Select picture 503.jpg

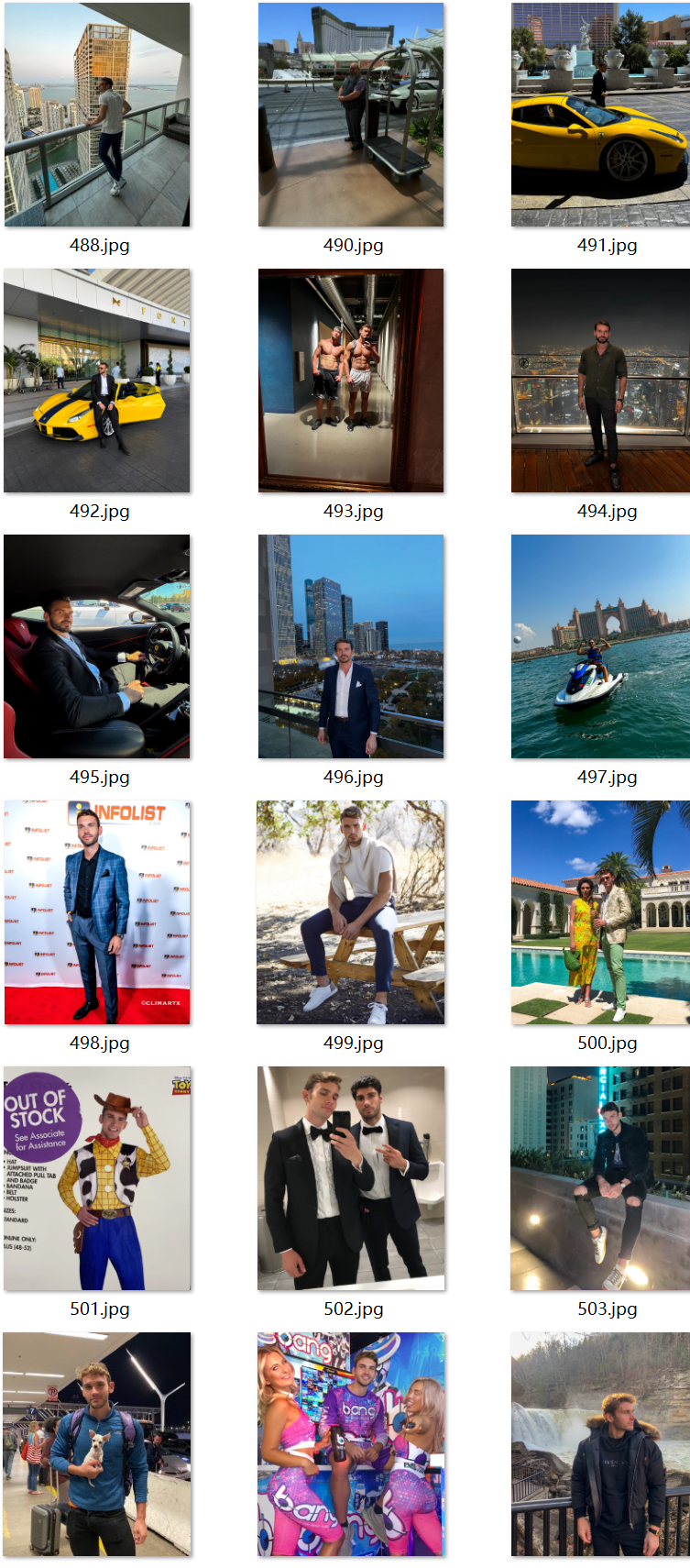tap(600, 1178)
